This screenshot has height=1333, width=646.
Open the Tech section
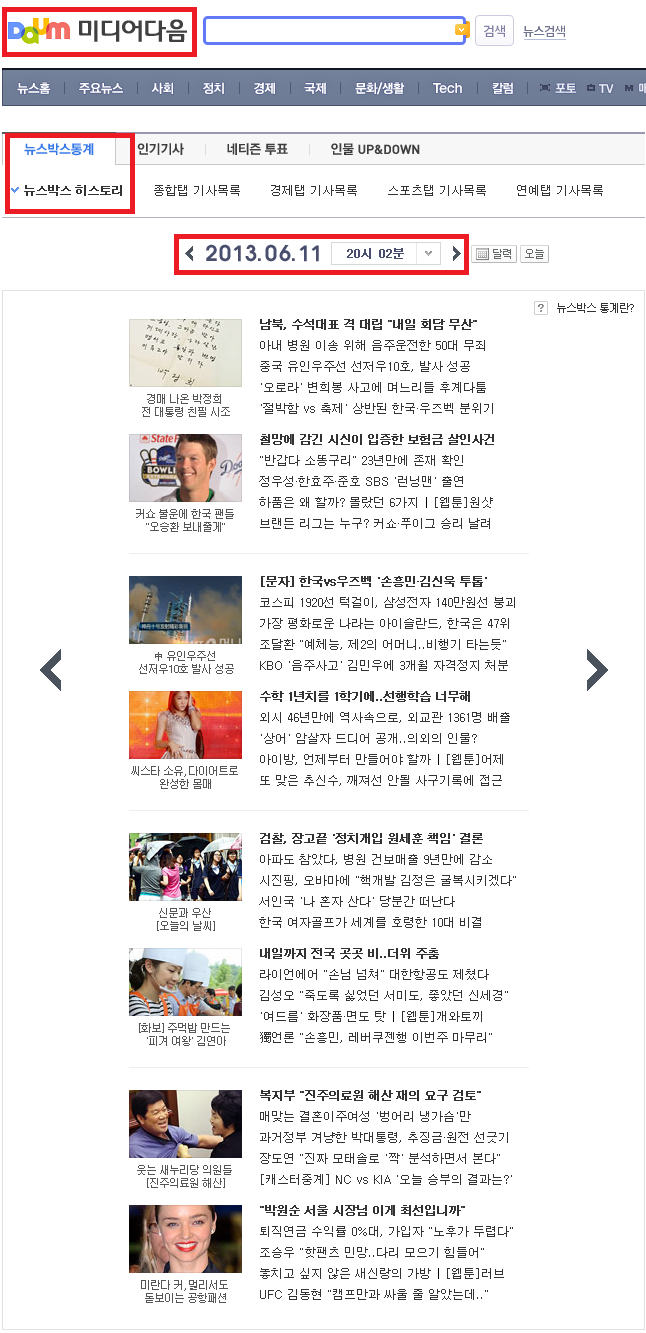(x=447, y=88)
